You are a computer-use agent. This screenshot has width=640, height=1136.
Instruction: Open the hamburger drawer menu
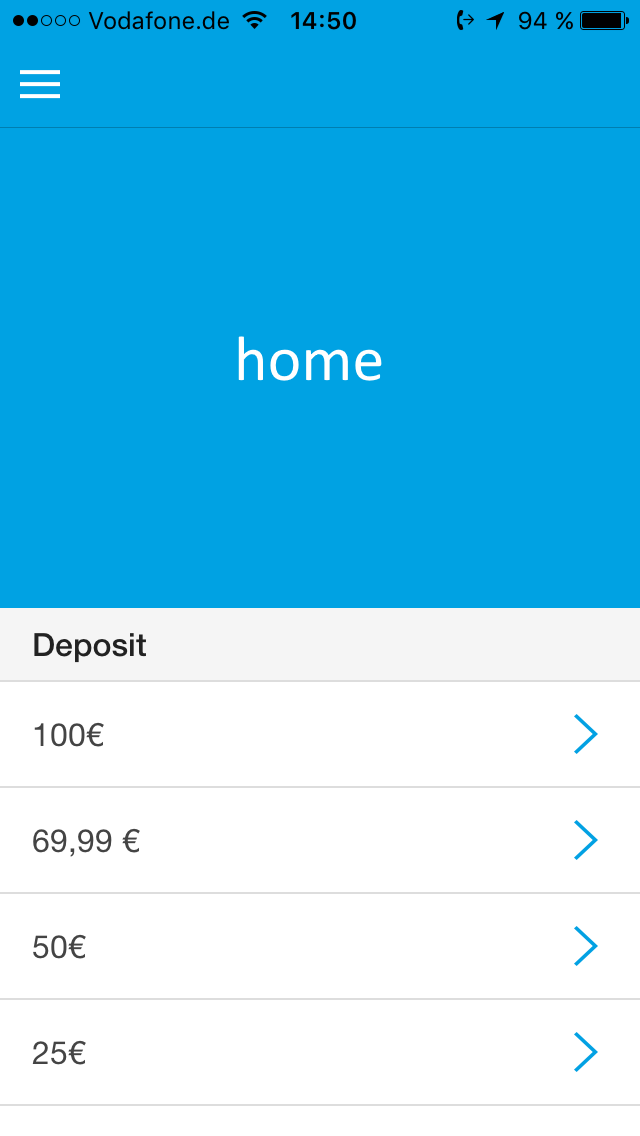40,85
